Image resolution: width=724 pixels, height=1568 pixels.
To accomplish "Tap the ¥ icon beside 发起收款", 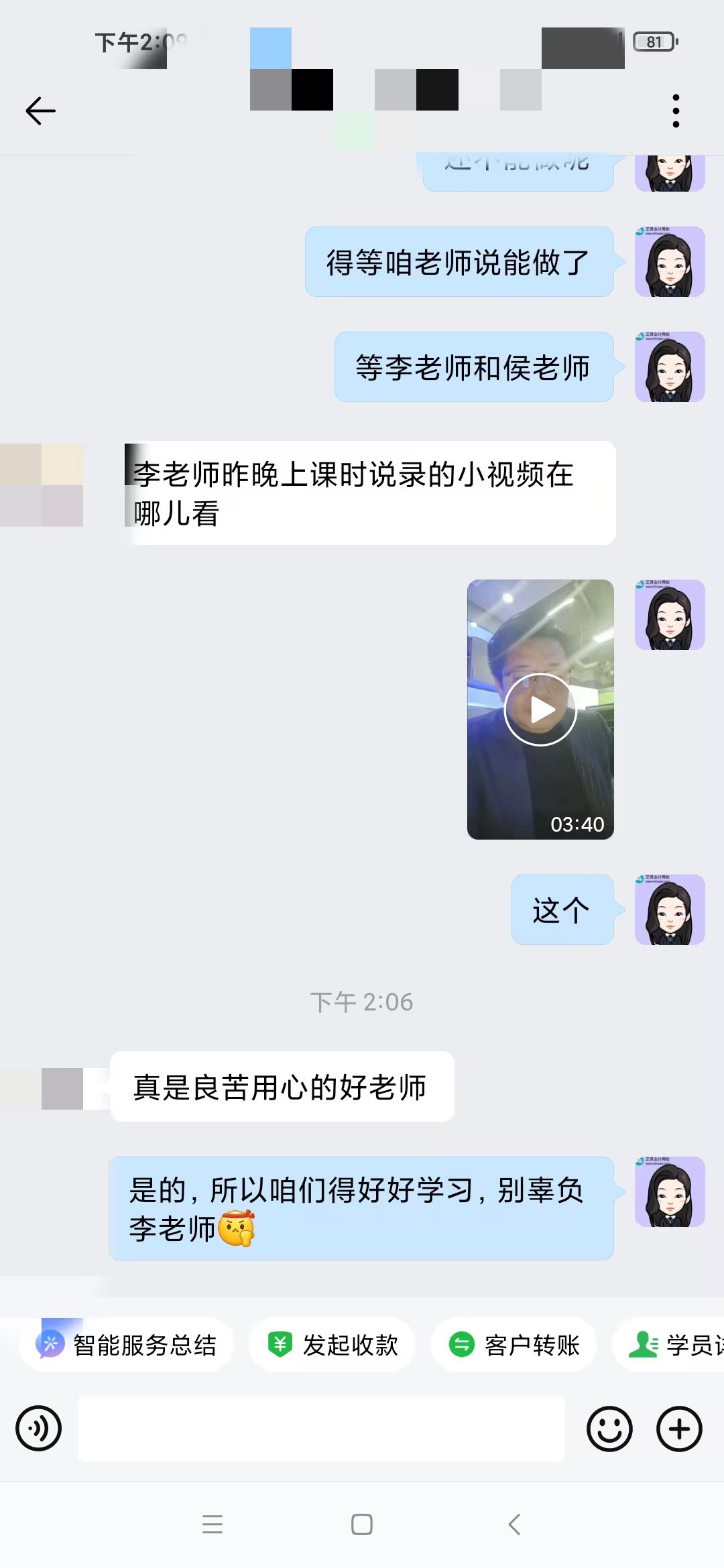I will (281, 1344).
